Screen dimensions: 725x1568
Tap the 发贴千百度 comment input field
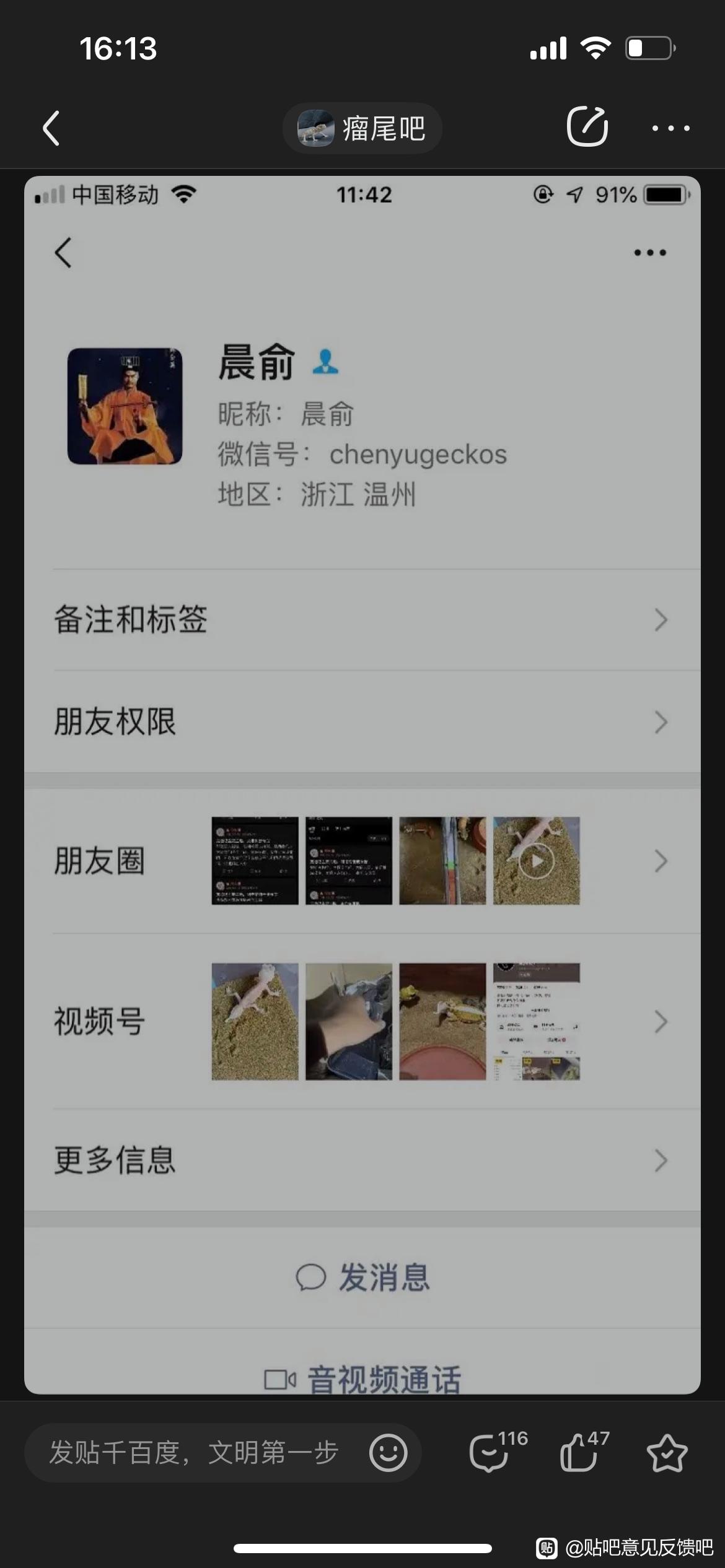(195, 1452)
